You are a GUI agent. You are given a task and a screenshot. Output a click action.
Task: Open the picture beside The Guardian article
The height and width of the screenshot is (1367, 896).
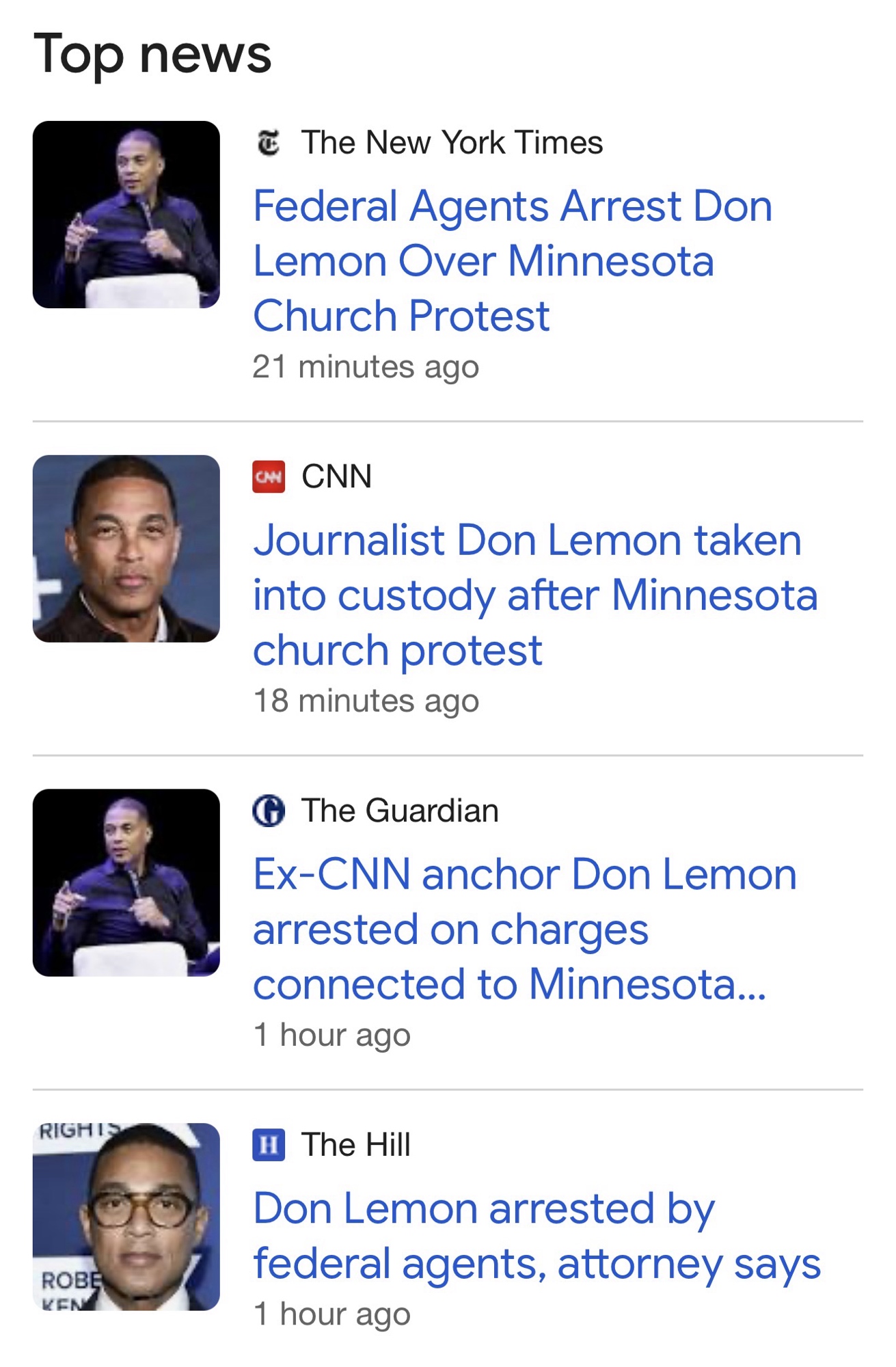coord(126,882)
